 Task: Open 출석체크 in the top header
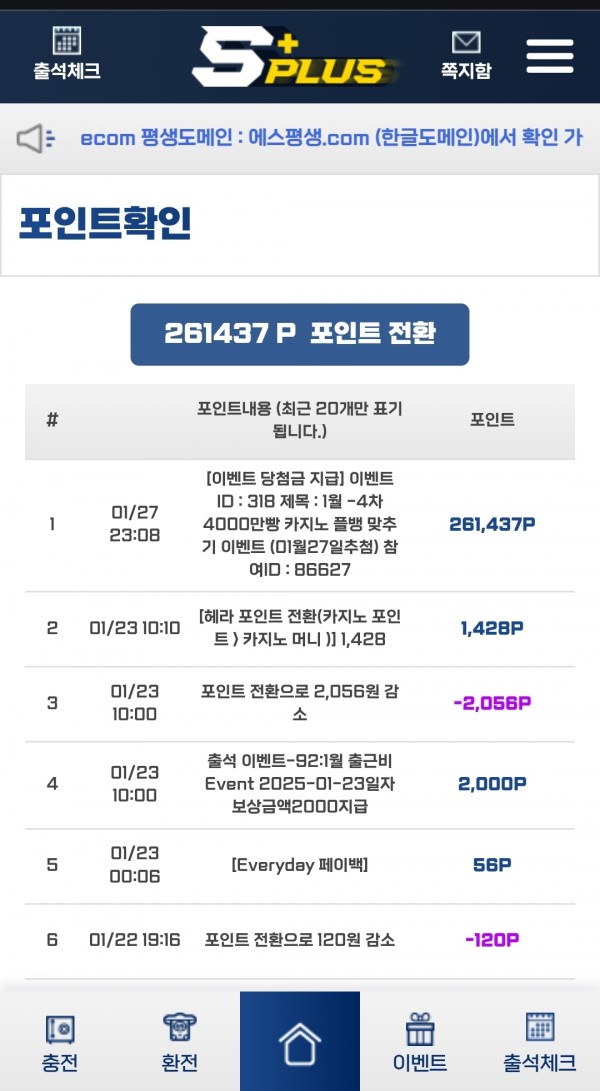click(x=67, y=54)
